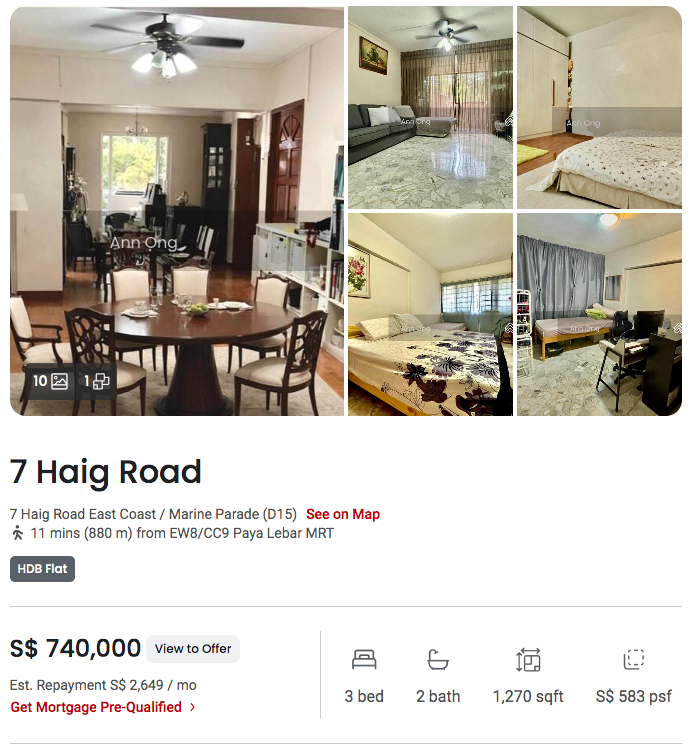
Task: Select the HDB Flat chip
Action: pyautogui.click(x=42, y=569)
